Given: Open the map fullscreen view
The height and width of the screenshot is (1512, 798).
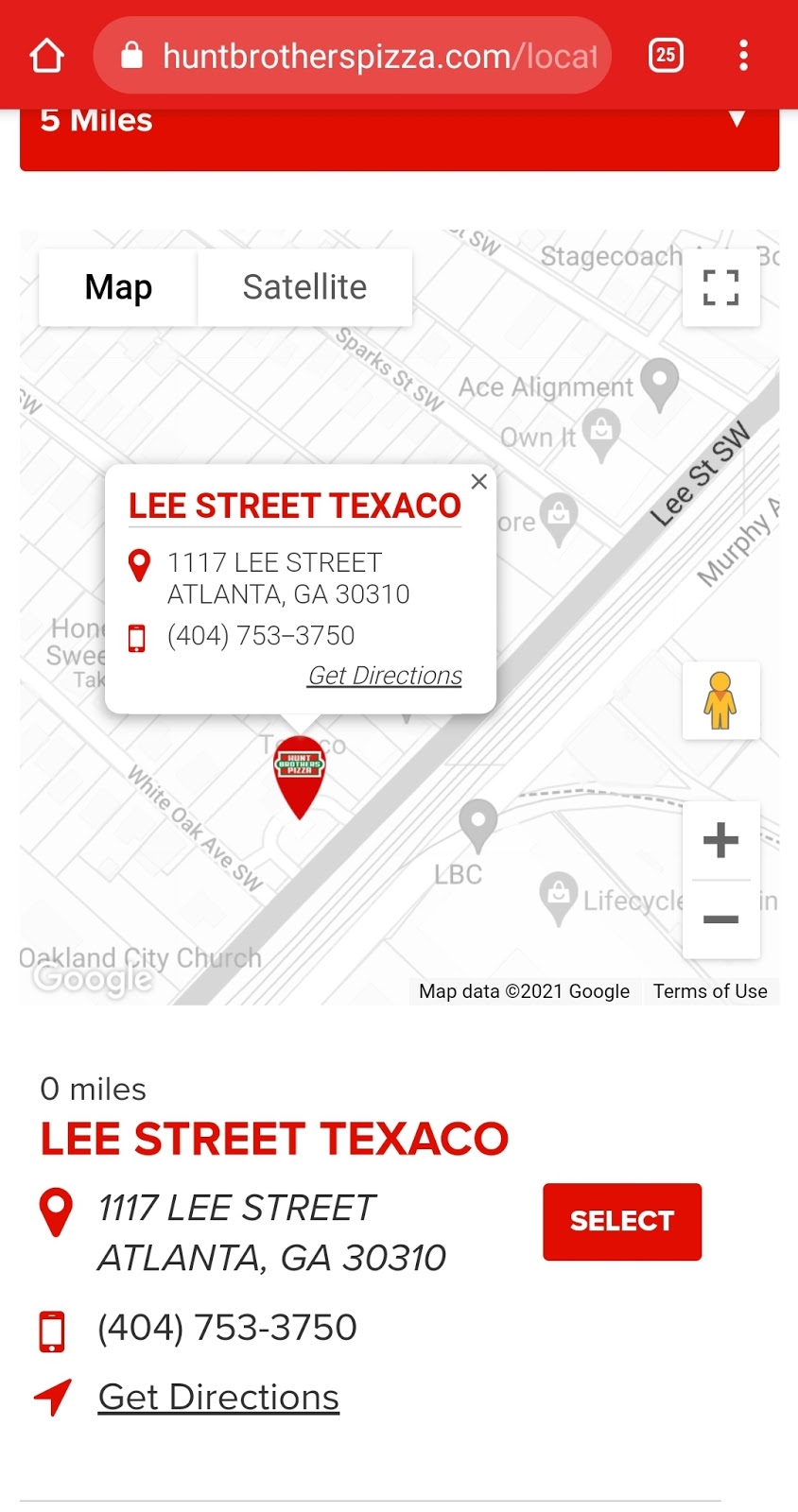Looking at the screenshot, I should pyautogui.click(x=720, y=287).
